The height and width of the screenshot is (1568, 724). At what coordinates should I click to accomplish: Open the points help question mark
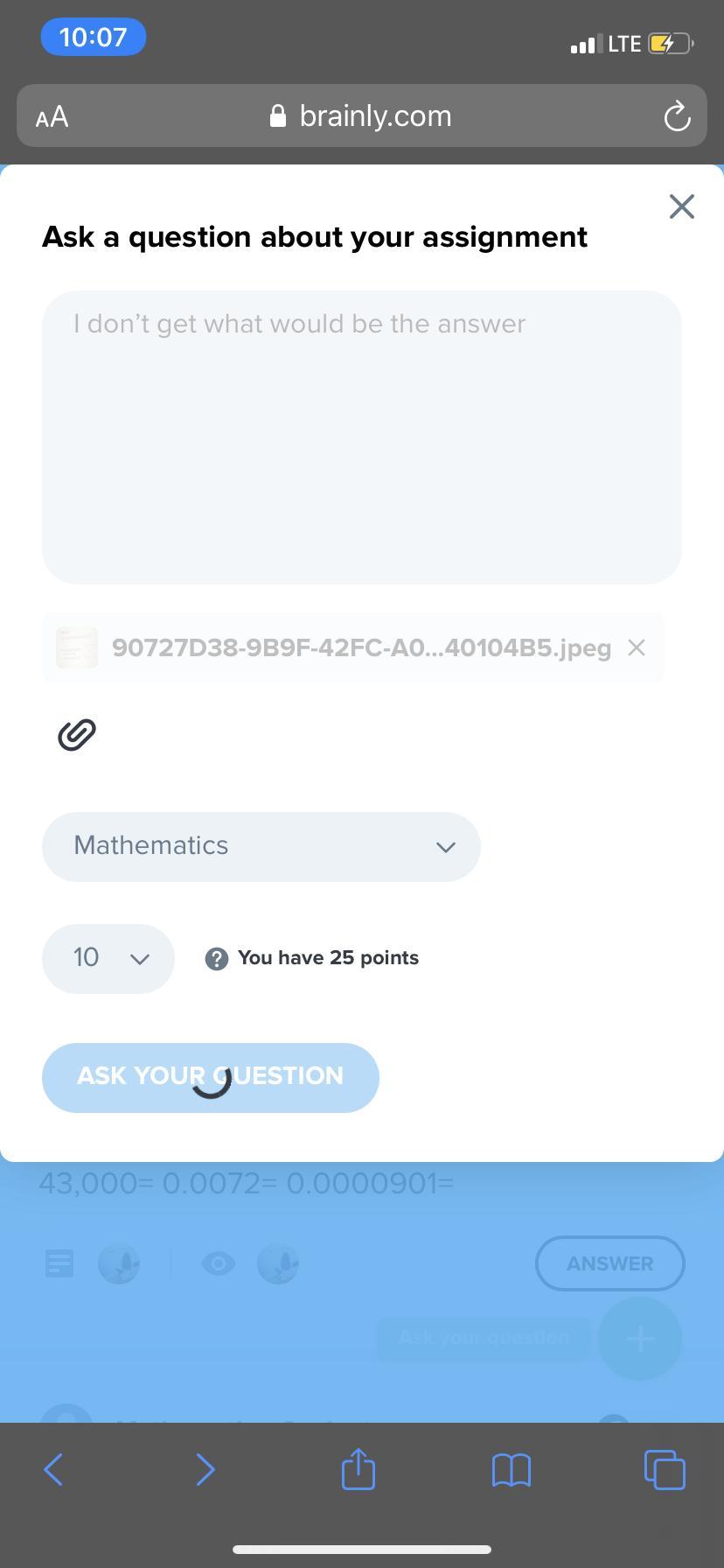216,959
